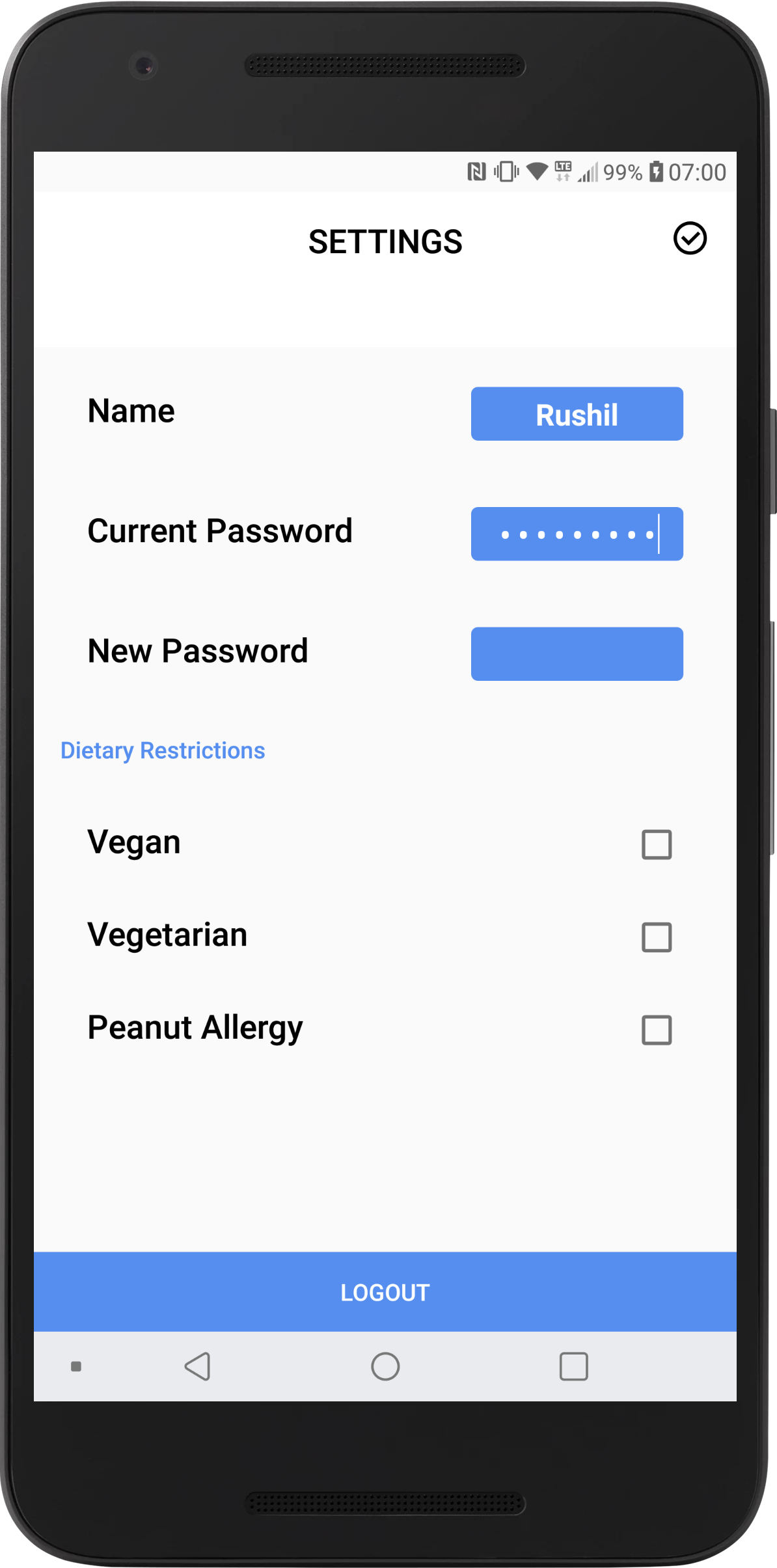Tick the Peanut Allergy checkbox
777x1568 pixels.
(x=656, y=1030)
